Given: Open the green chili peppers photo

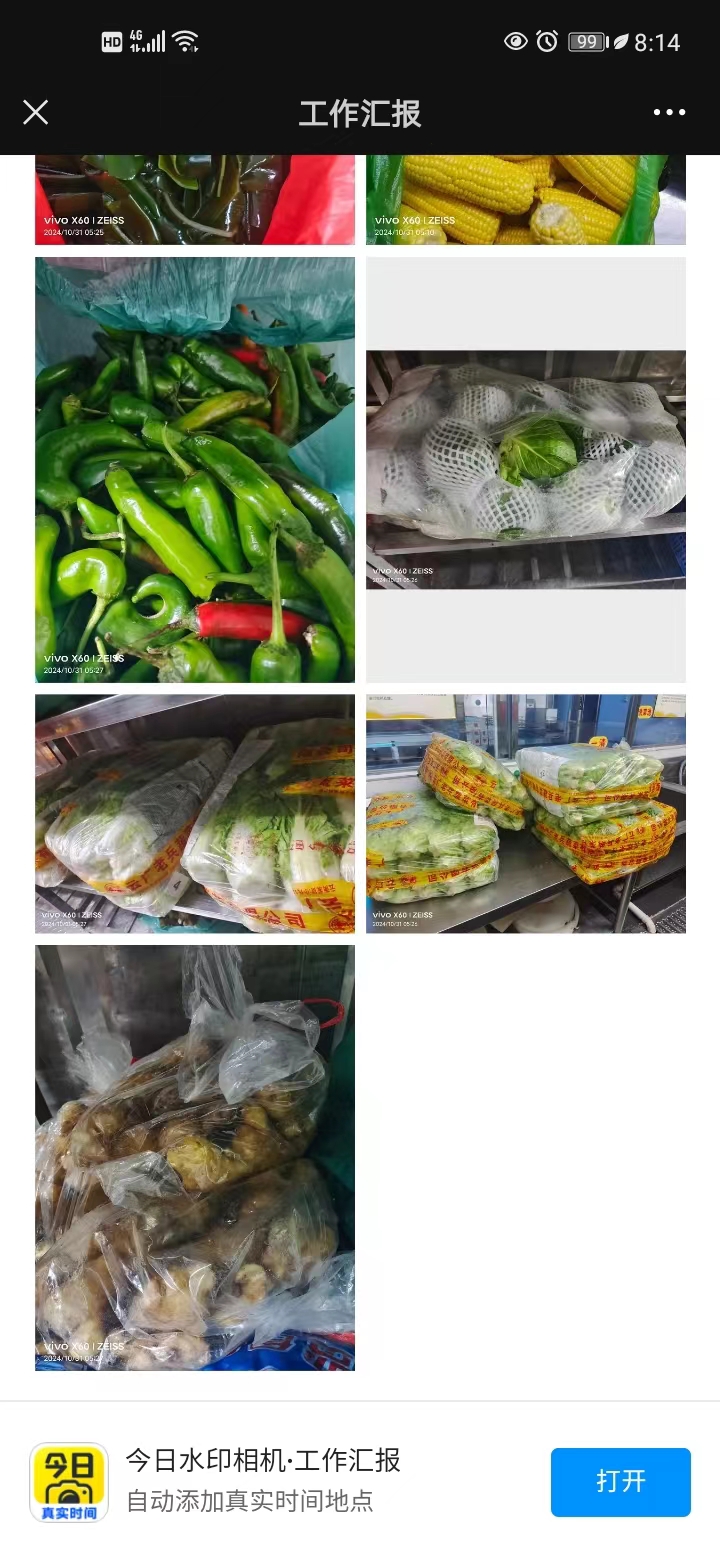Looking at the screenshot, I should (195, 470).
